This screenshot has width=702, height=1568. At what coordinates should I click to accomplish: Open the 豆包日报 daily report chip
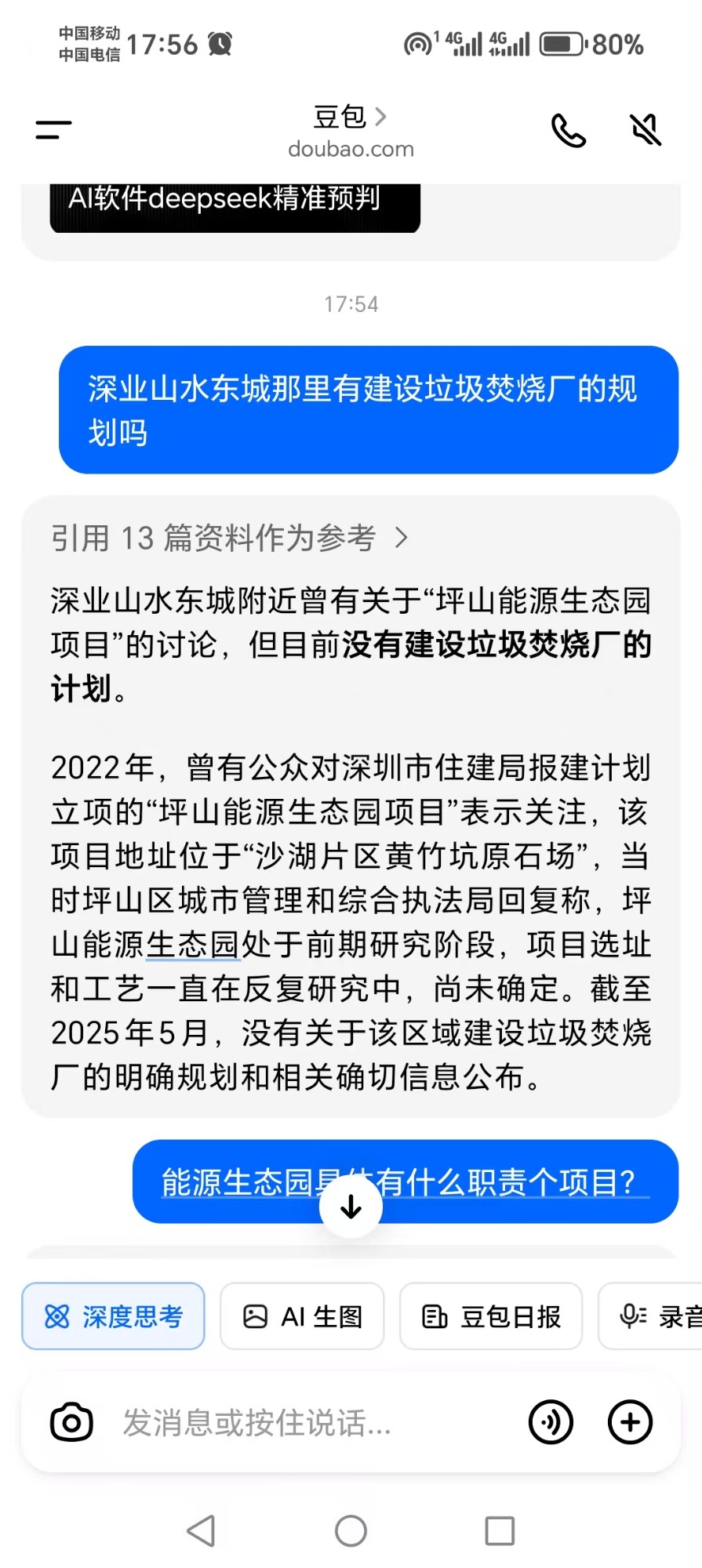[491, 1316]
